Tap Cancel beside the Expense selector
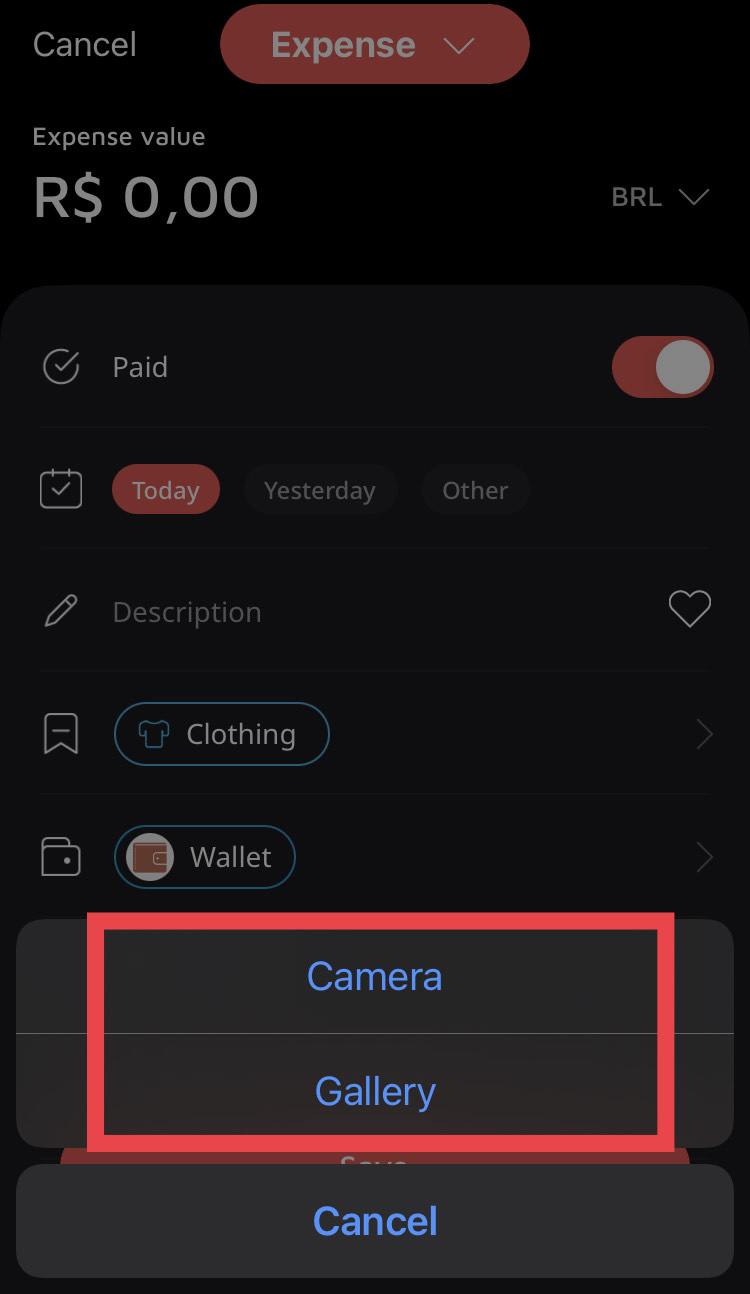 click(85, 45)
